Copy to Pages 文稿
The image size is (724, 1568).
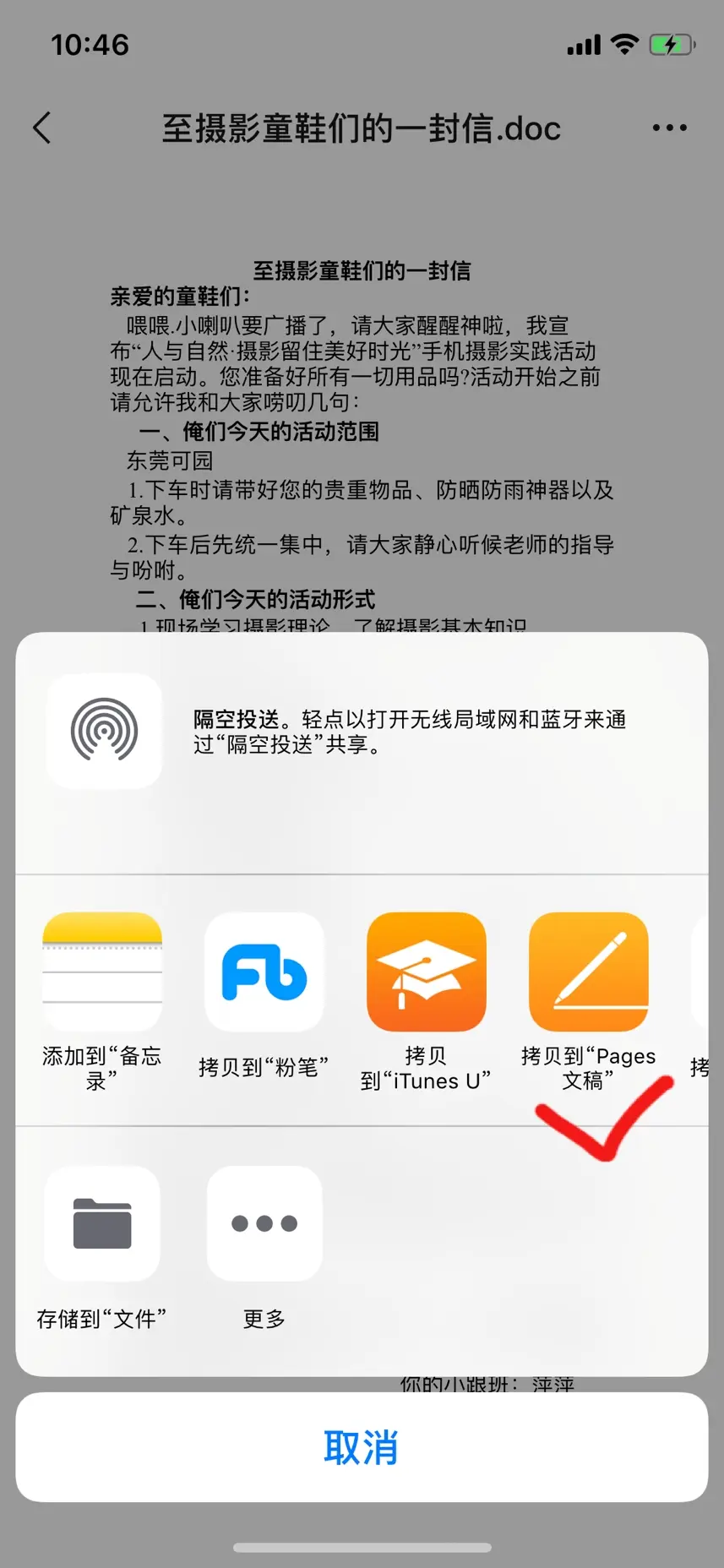pyautogui.click(x=588, y=972)
